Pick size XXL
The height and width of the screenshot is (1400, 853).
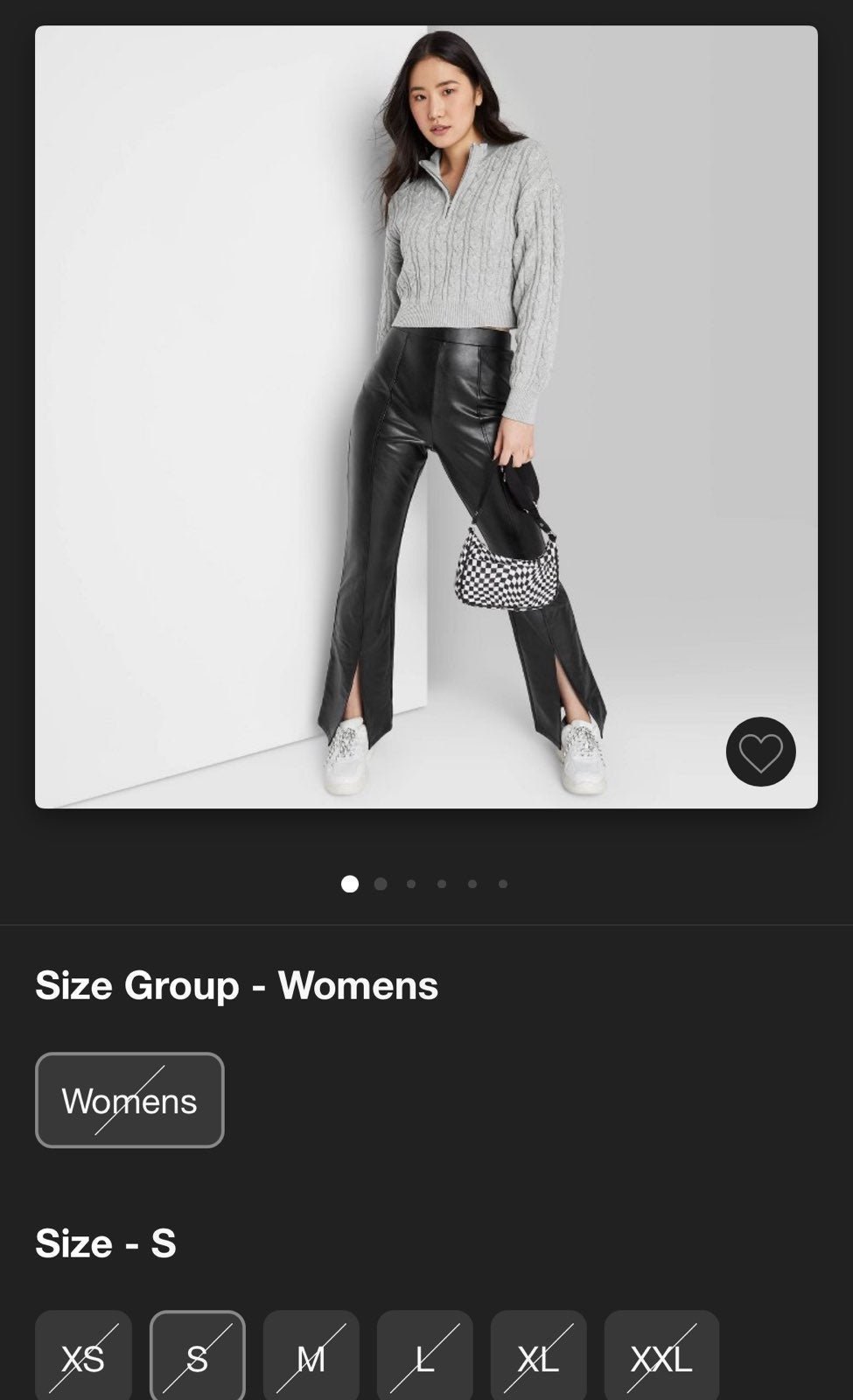[661, 1355]
